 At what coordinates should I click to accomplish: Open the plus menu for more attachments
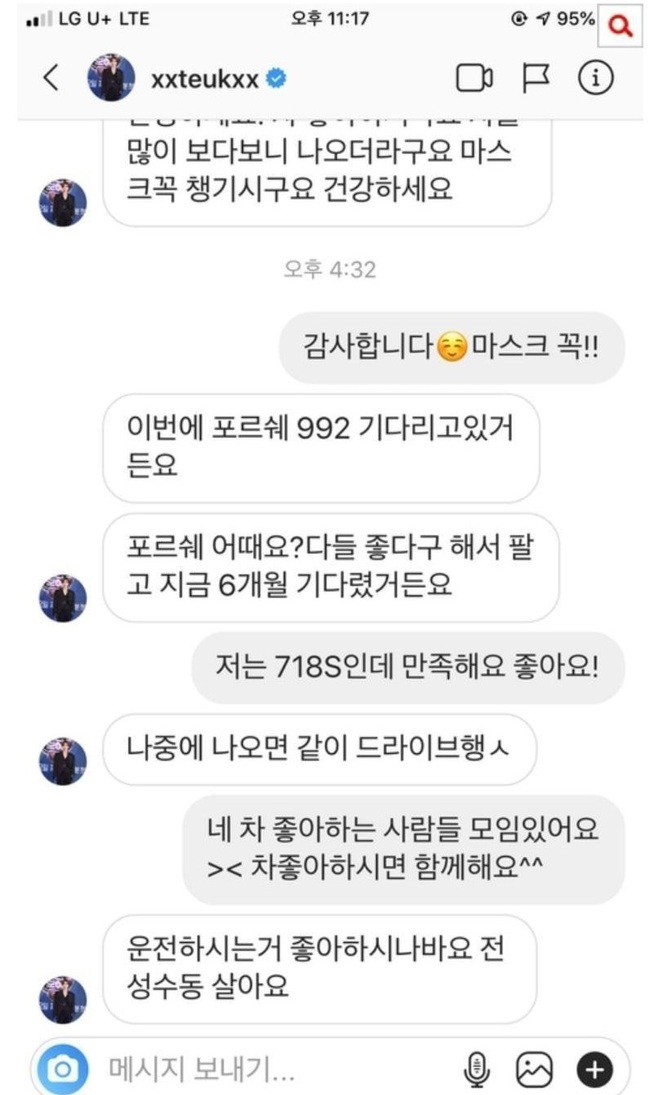click(594, 1069)
